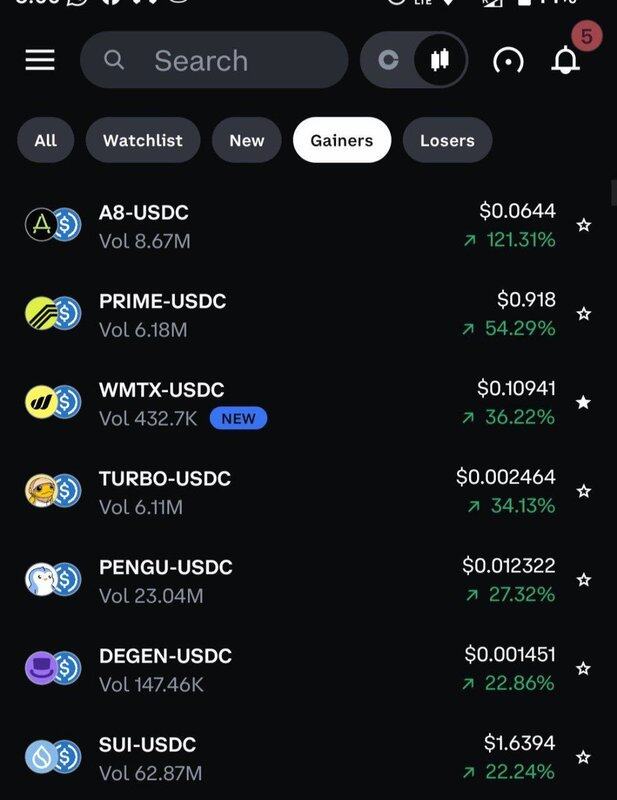Image resolution: width=617 pixels, height=800 pixels.
Task: Open the hamburger menu
Action: click(x=40, y=61)
